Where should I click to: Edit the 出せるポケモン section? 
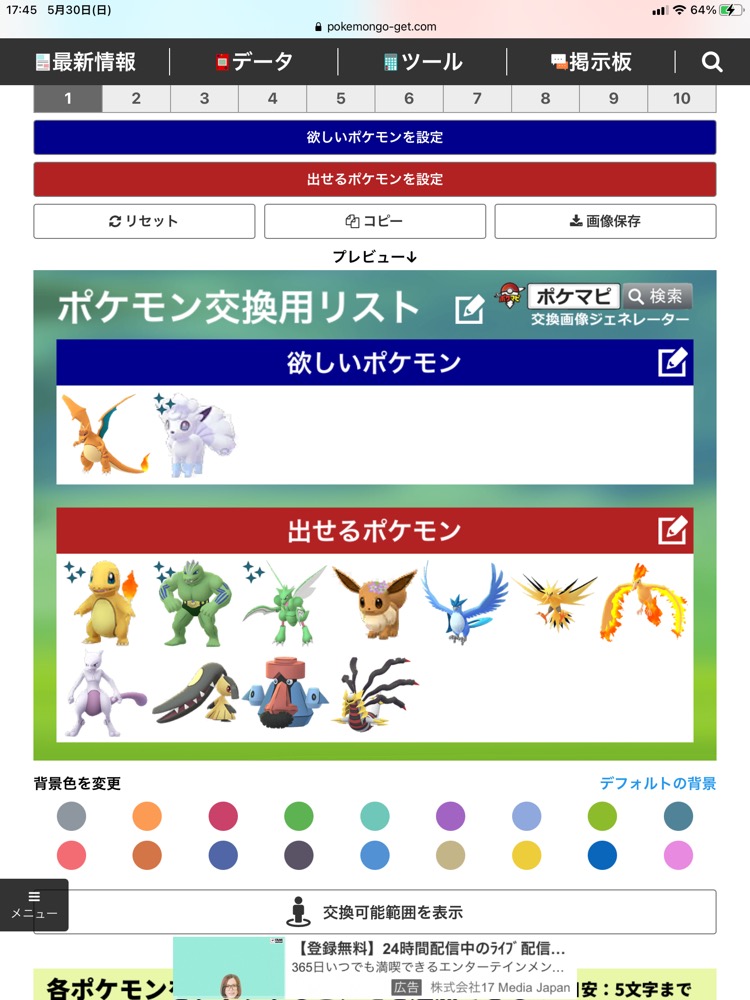(x=673, y=530)
